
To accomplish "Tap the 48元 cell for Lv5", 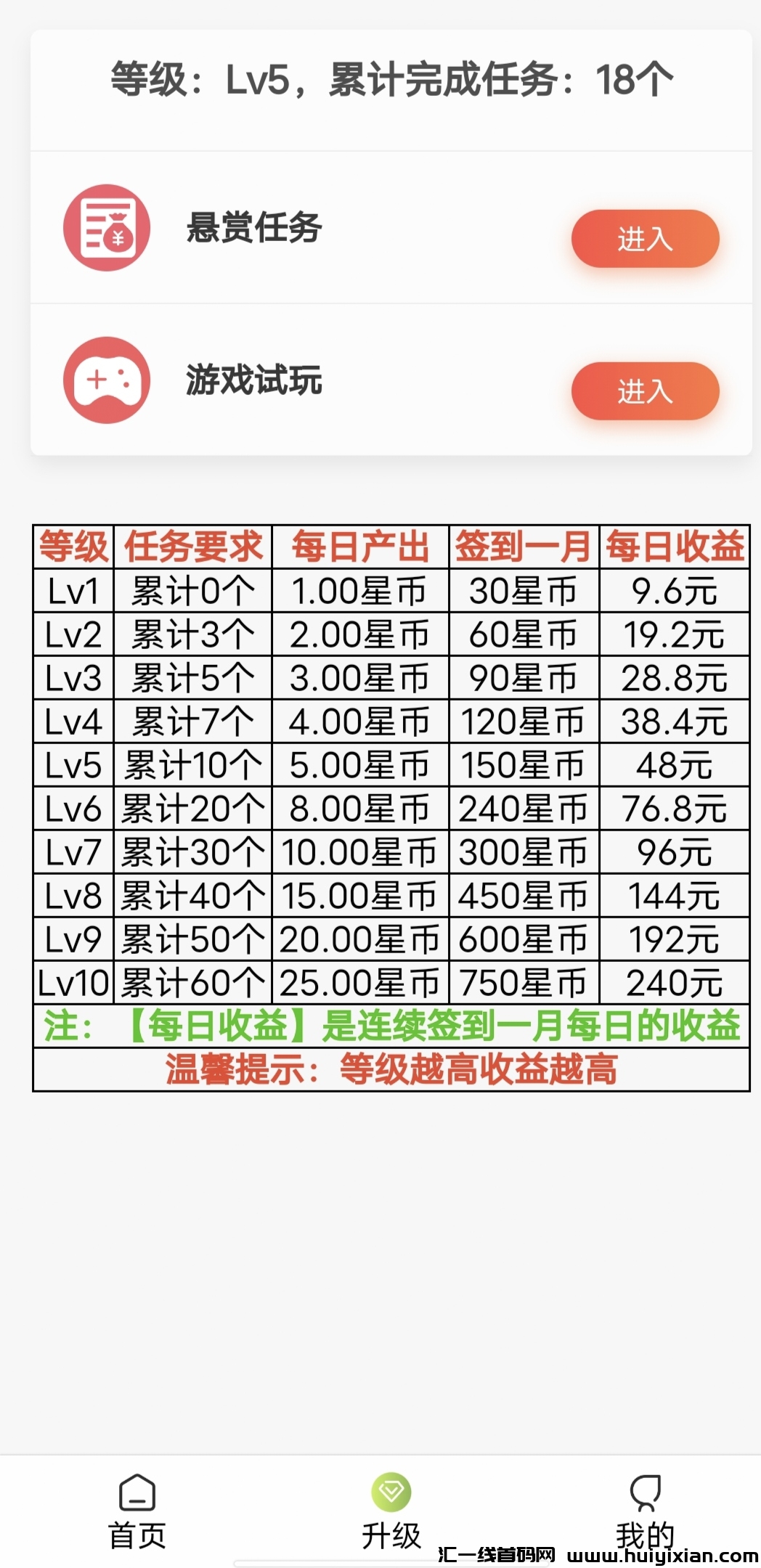I will point(674,764).
